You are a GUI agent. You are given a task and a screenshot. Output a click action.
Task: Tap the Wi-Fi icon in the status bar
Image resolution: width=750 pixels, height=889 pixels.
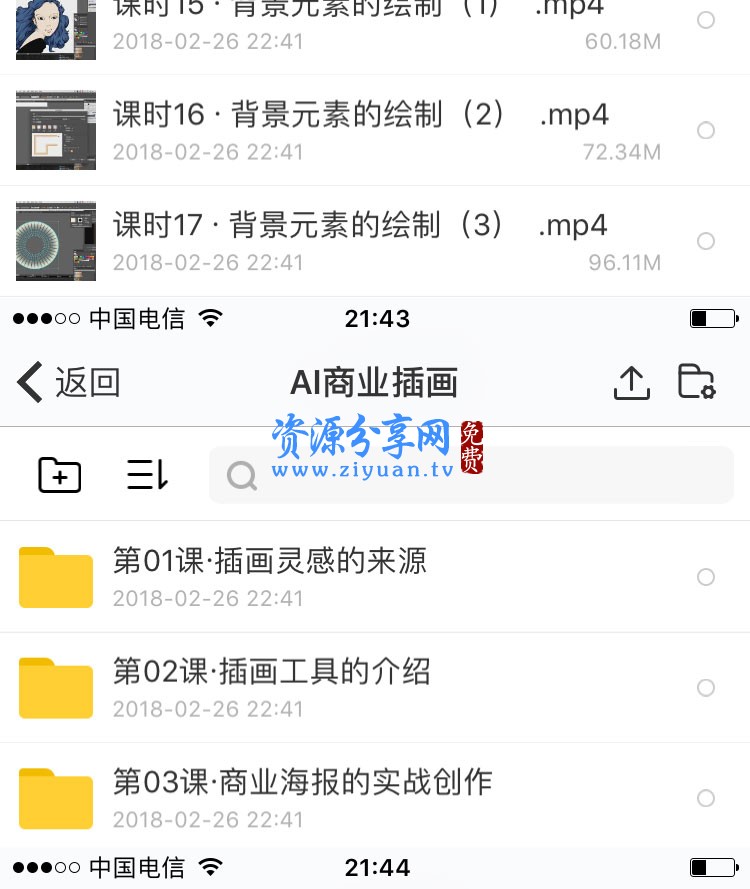[211, 318]
